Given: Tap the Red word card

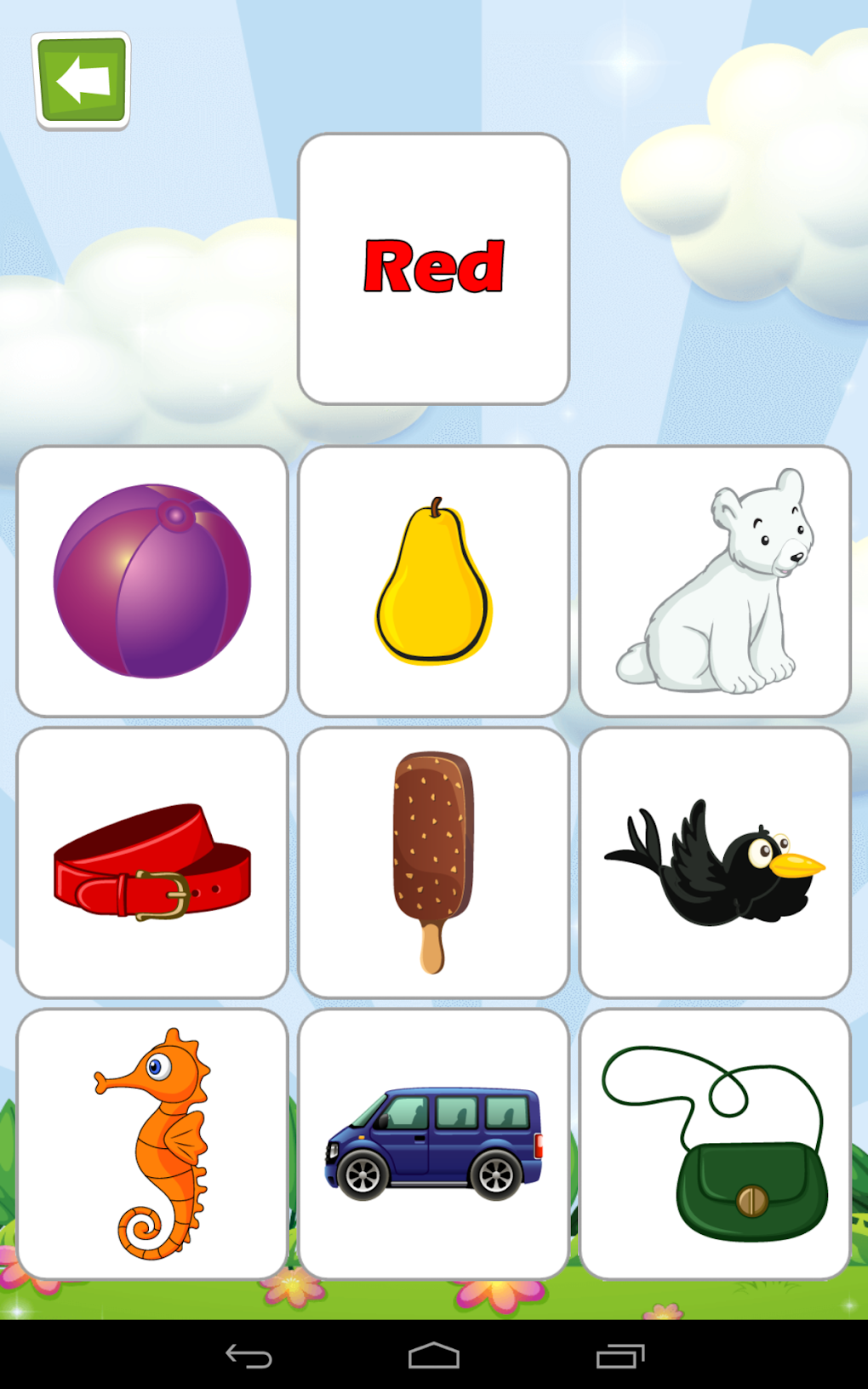Looking at the screenshot, I should point(434,269).
